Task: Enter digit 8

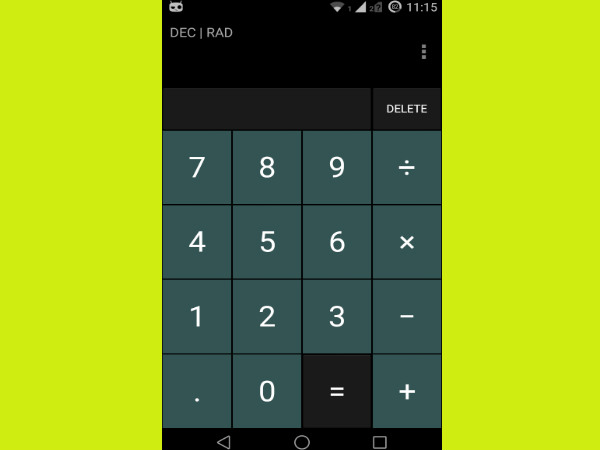Action: pos(267,167)
